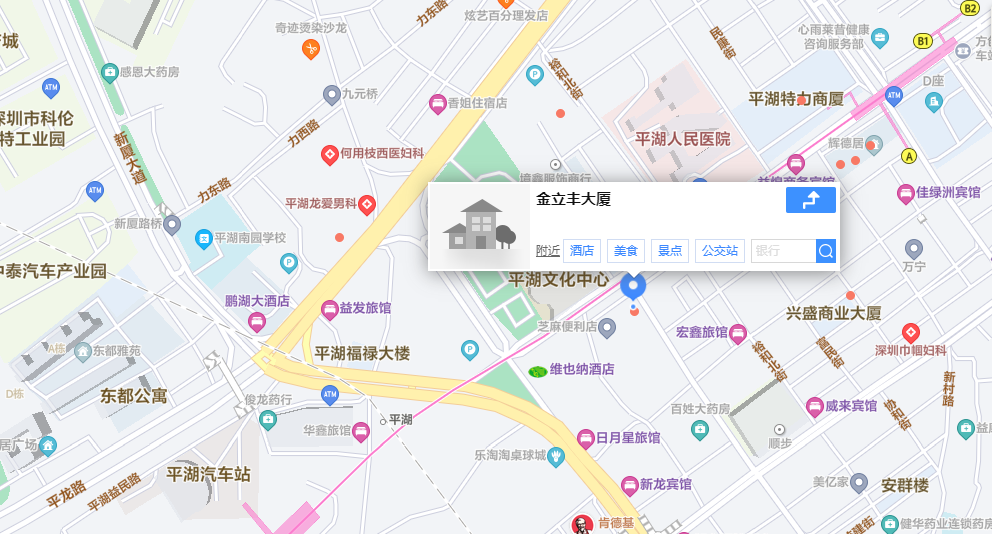Select the blue location pin marker
The width and height of the screenshot is (992, 534).
coord(633,287)
